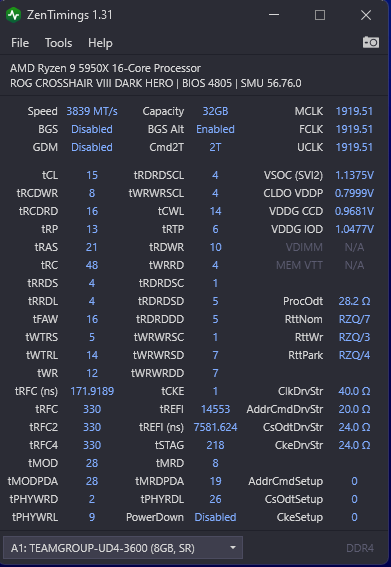Open the Tools menu

click(x=59, y=43)
